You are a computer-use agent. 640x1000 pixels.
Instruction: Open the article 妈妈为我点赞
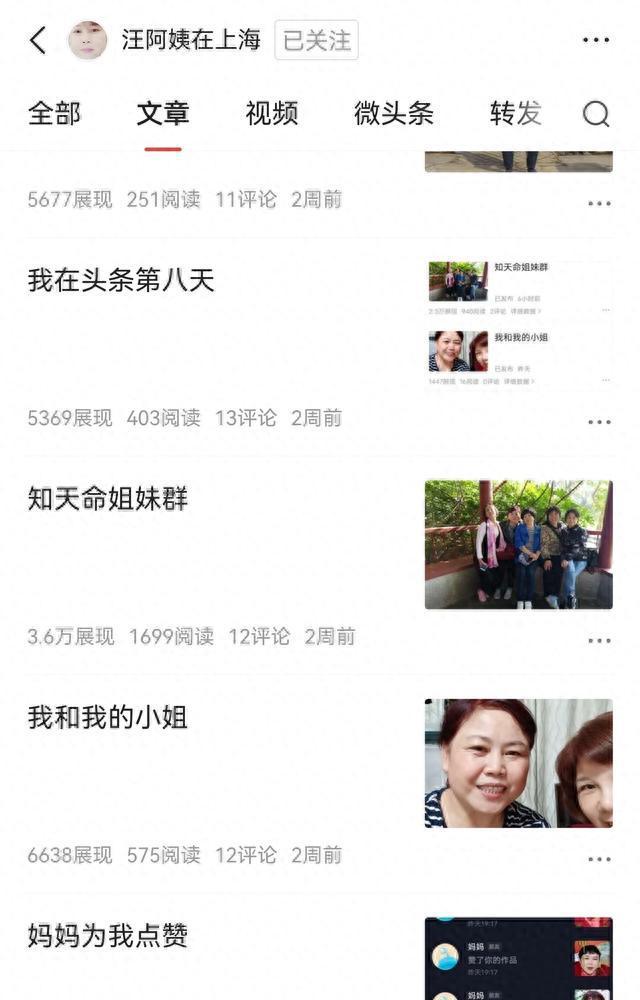[x=108, y=936]
